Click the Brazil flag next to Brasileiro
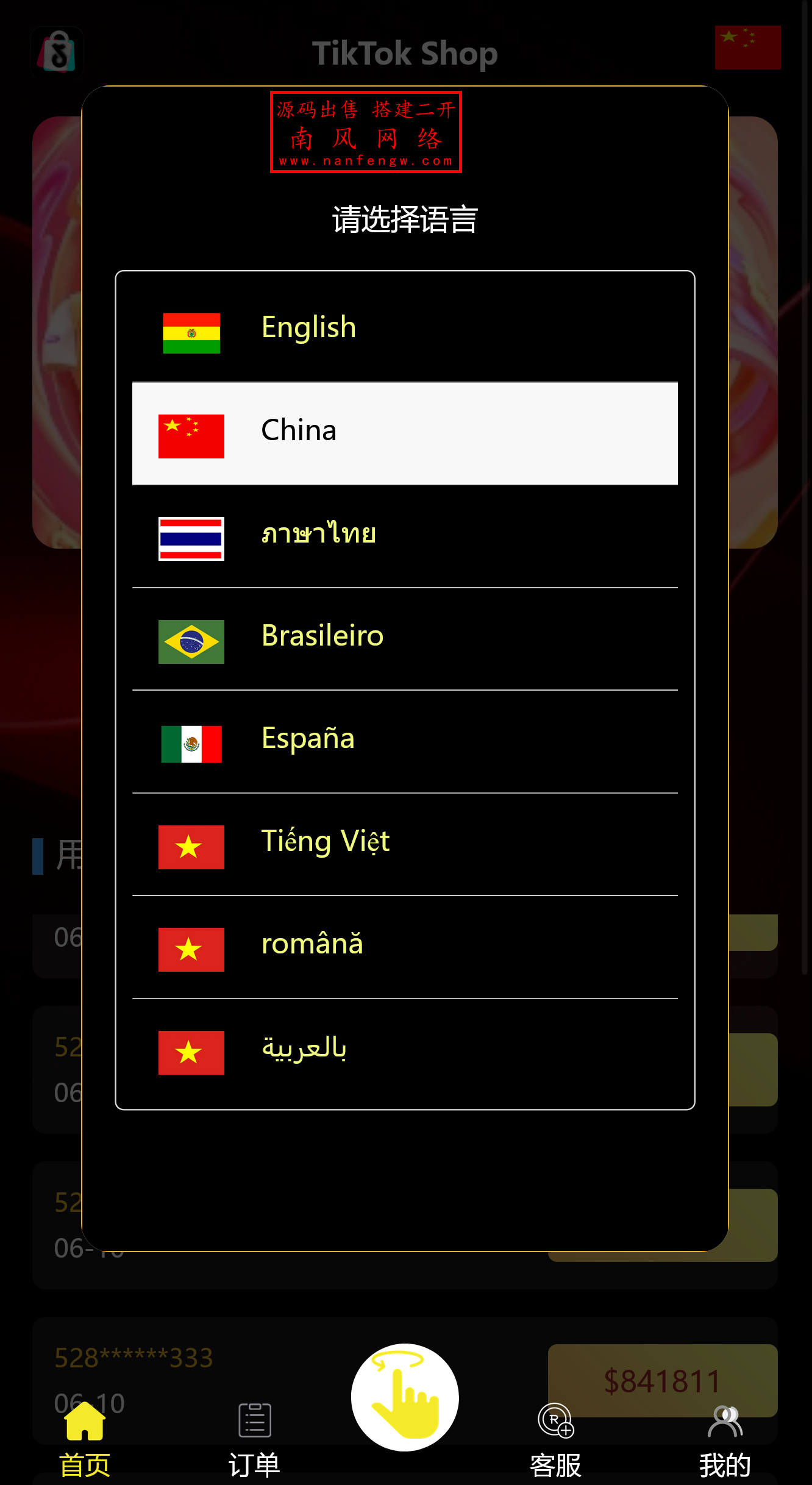812x1485 pixels. tap(191, 641)
